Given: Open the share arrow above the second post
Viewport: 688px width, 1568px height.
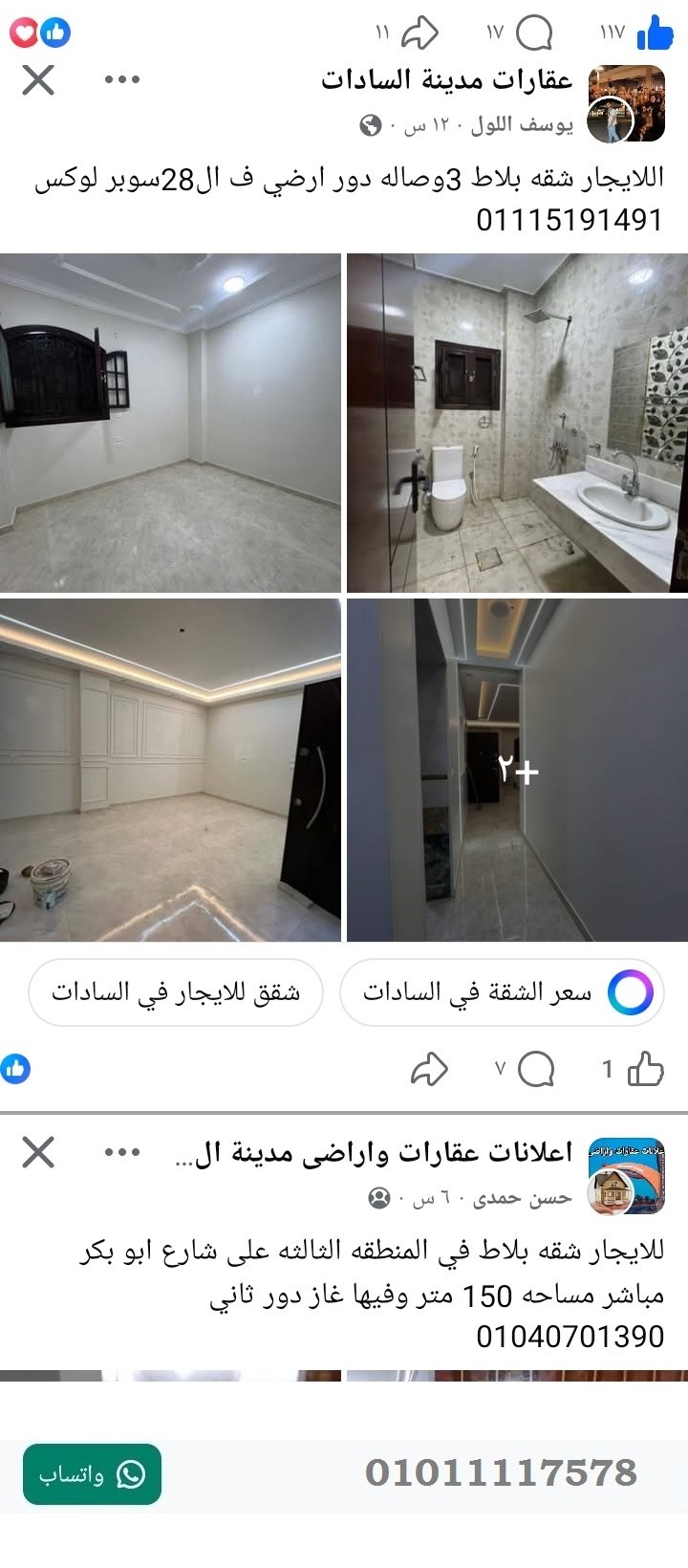Looking at the screenshot, I should click(x=432, y=1069).
